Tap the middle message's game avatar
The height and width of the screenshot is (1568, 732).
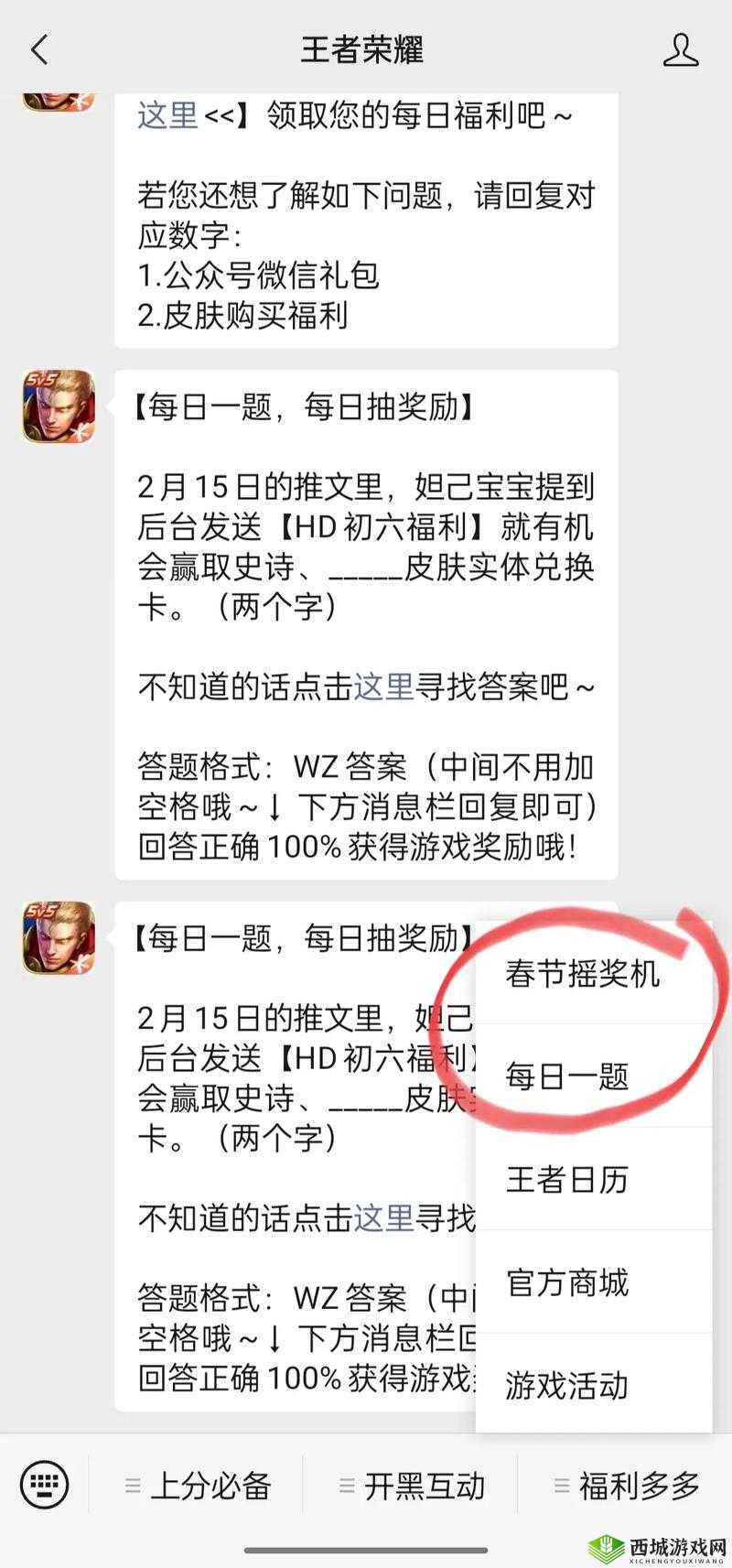57,406
